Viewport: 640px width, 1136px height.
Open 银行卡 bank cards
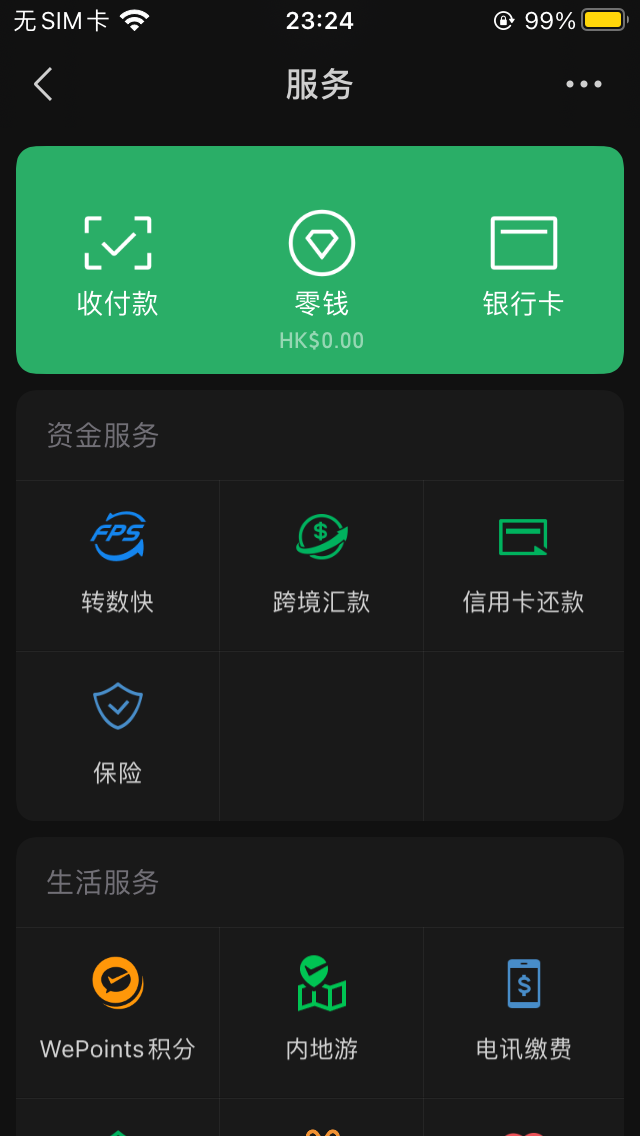click(523, 264)
